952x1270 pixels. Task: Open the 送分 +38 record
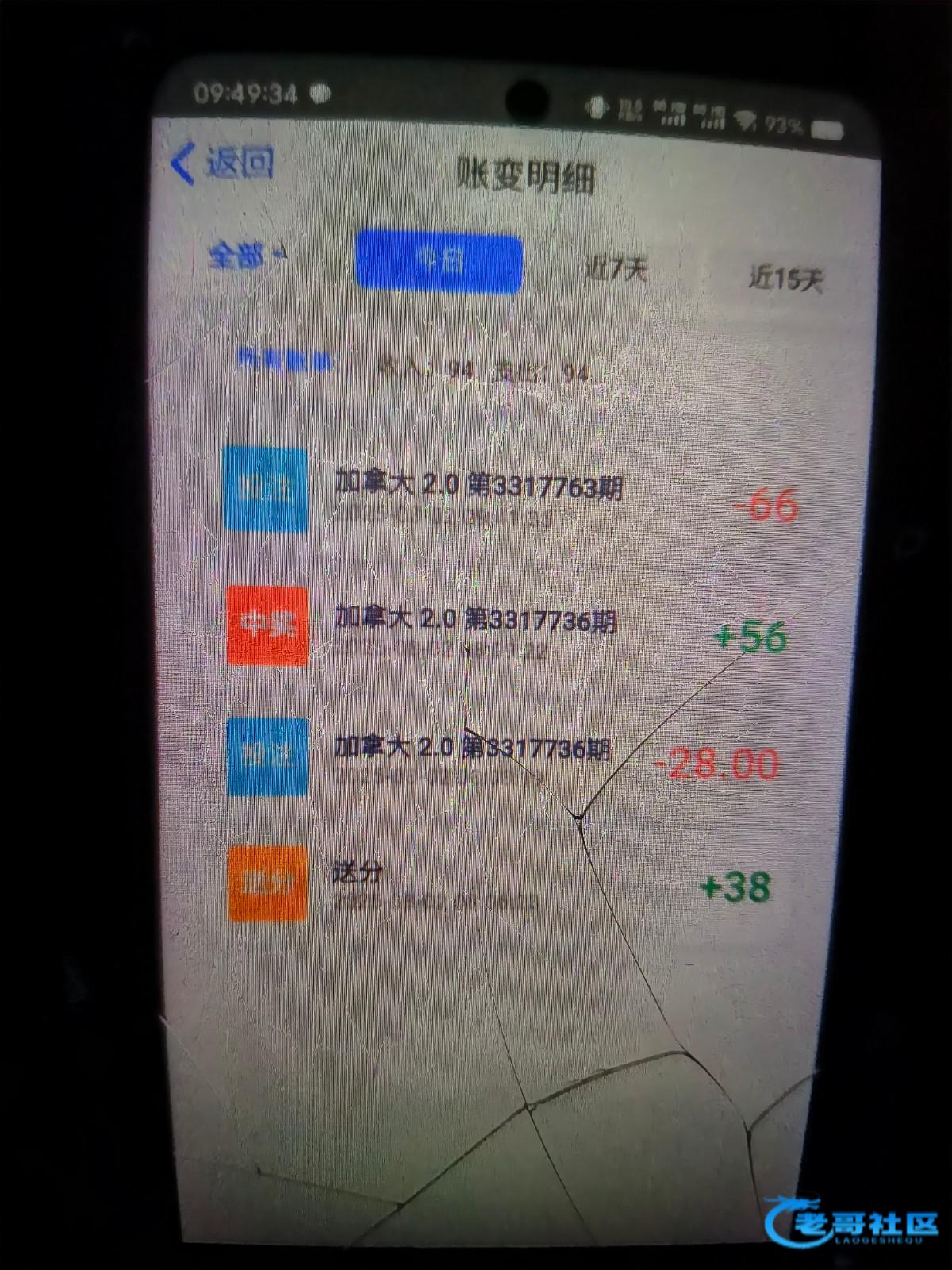(x=508, y=885)
